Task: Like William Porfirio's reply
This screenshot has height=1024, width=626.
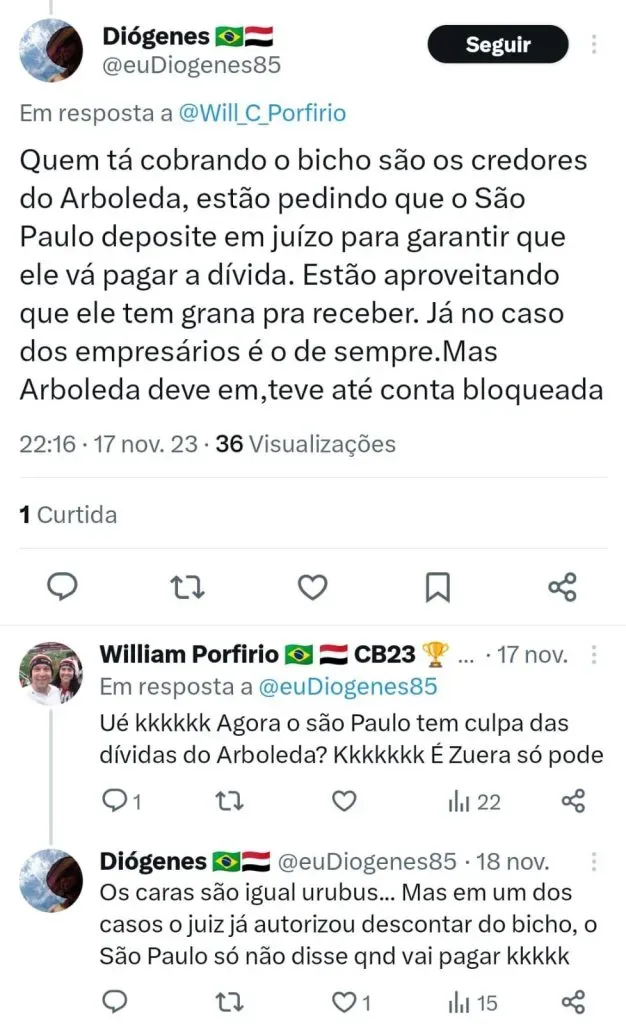Action: 344,801
